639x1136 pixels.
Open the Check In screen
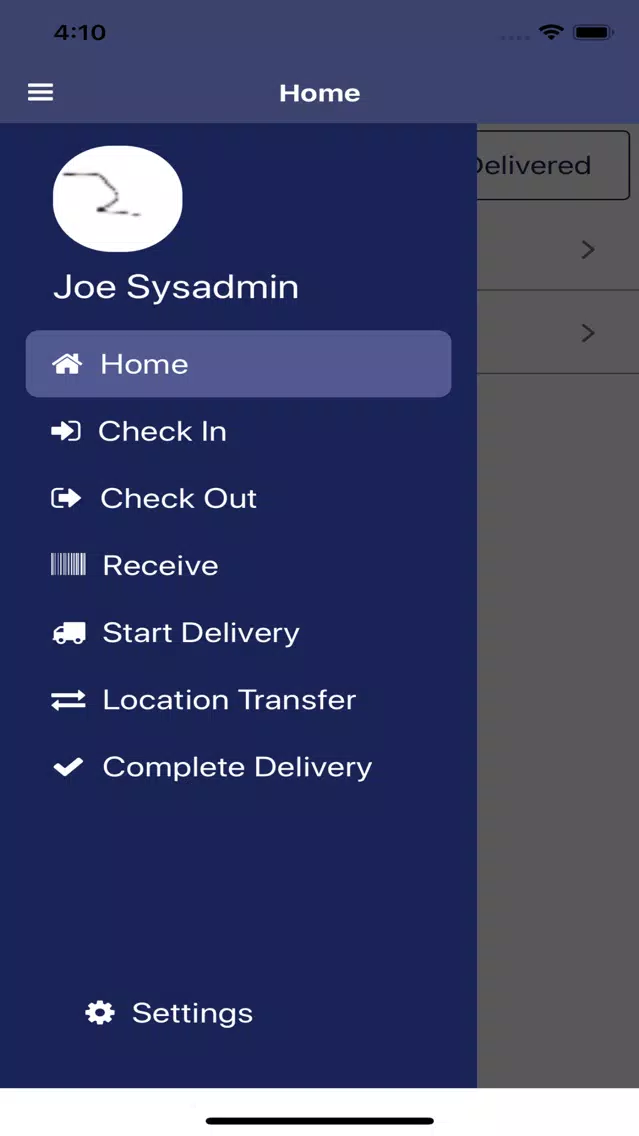162,431
